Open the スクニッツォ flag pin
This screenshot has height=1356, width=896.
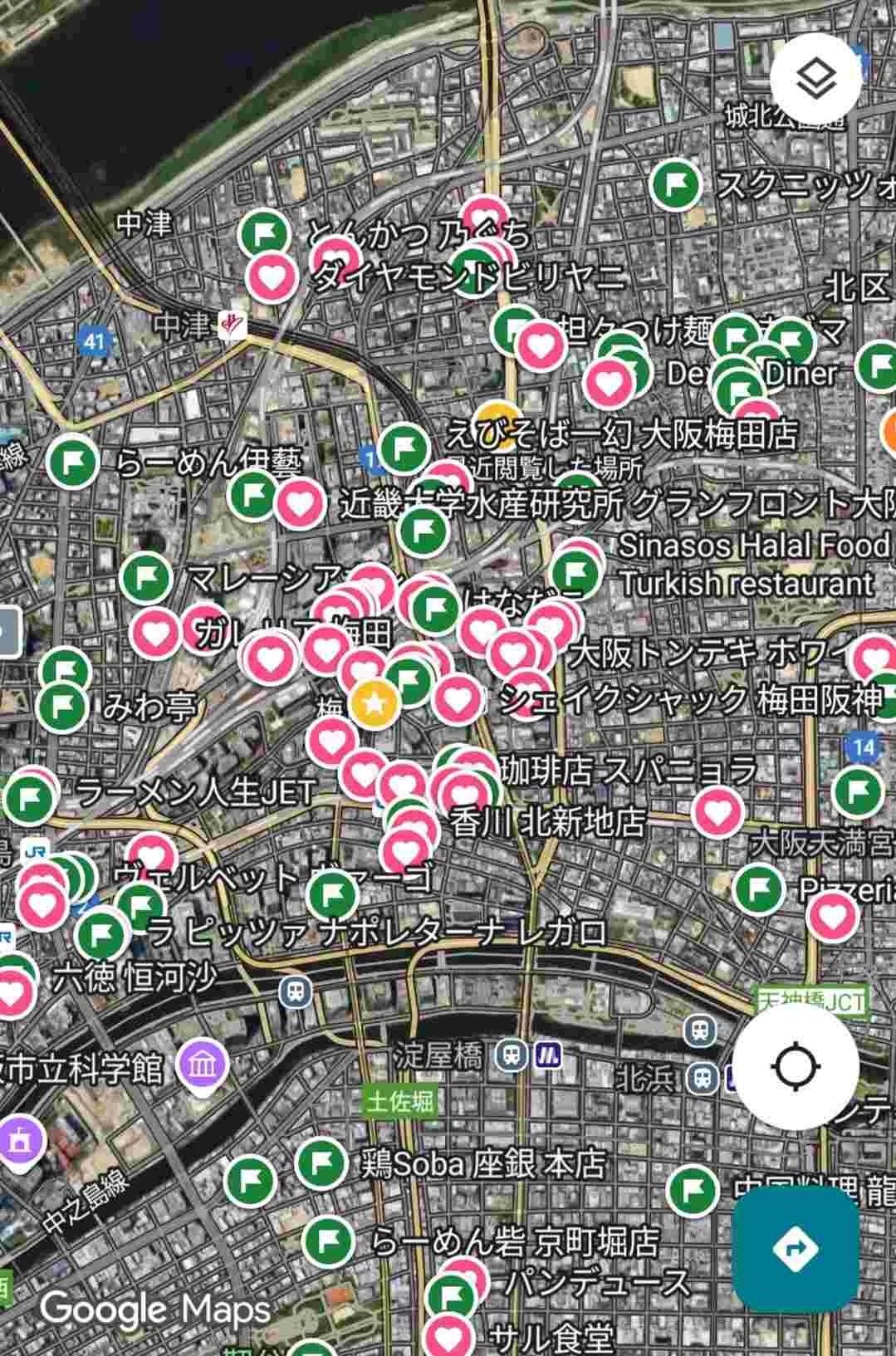click(x=675, y=184)
